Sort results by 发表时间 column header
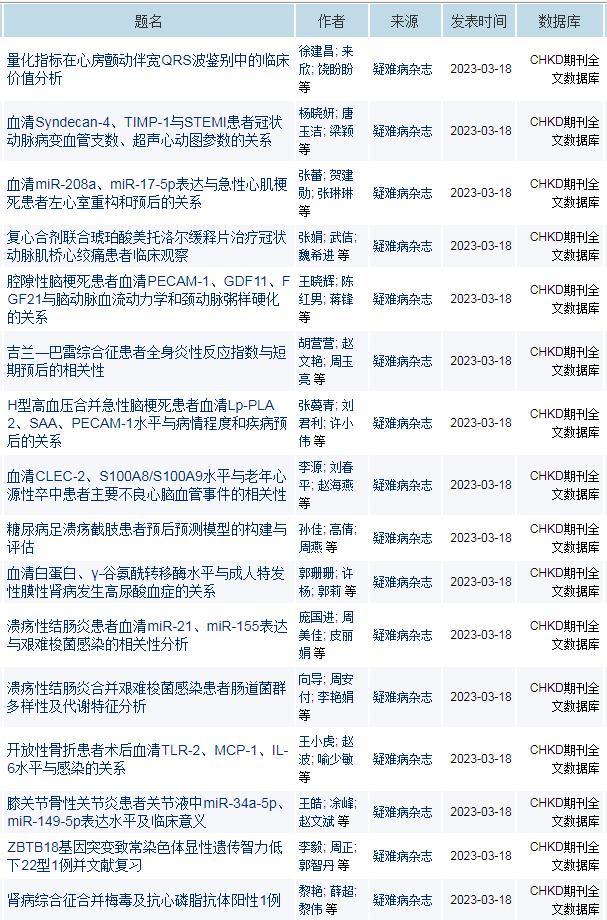The height and width of the screenshot is (920, 607). (477, 20)
